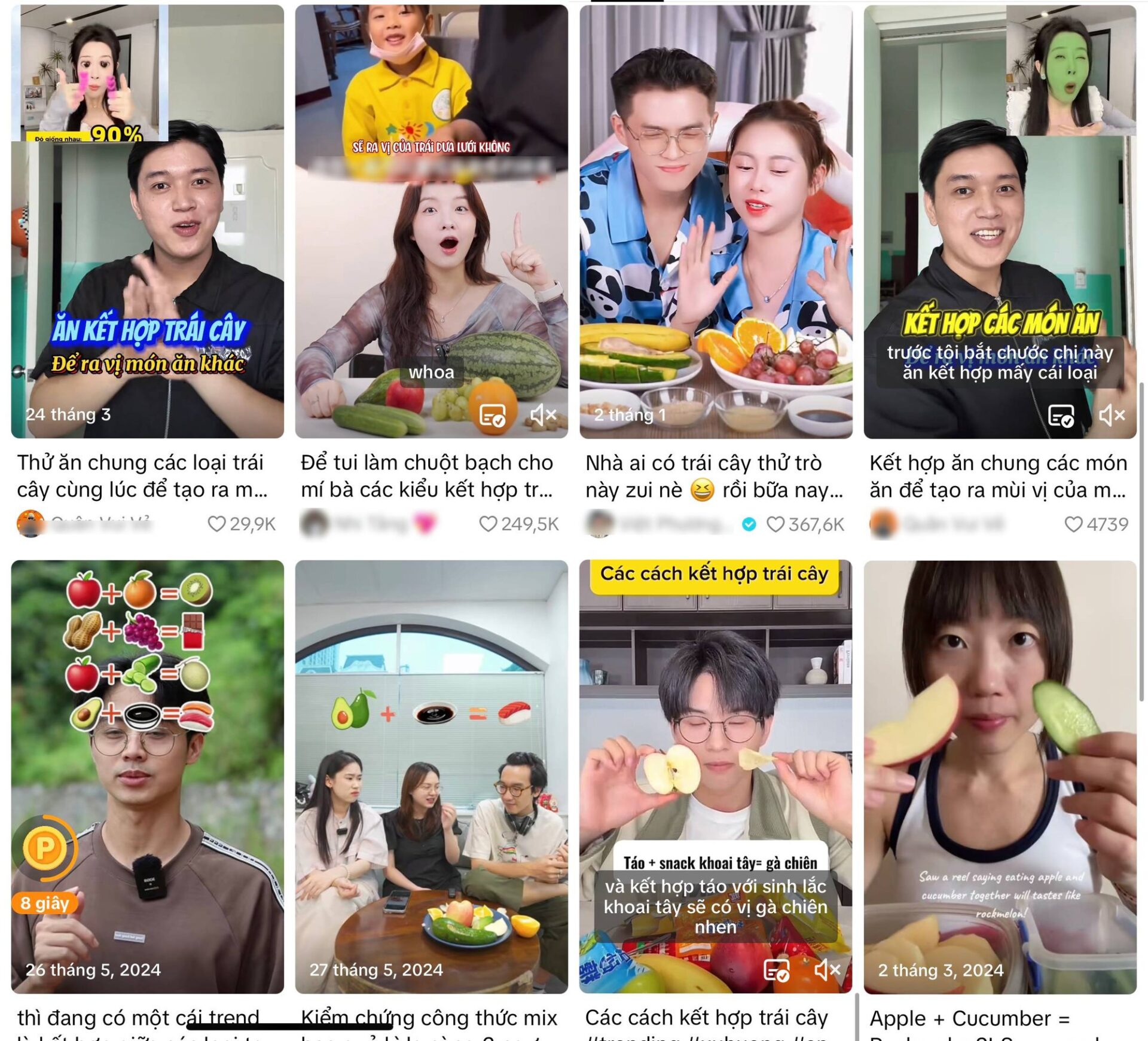Like the video with 249,5K likes

[x=488, y=524]
